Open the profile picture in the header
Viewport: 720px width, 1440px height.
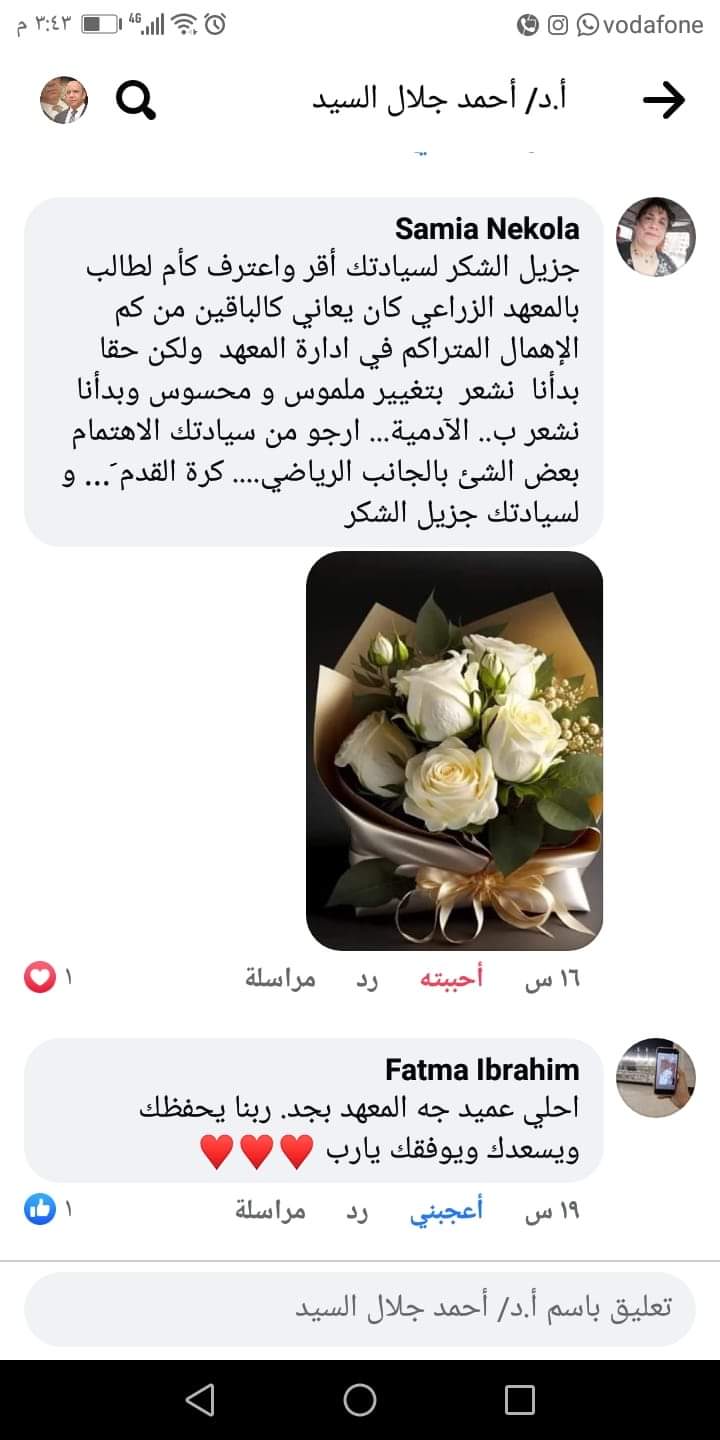point(64,100)
